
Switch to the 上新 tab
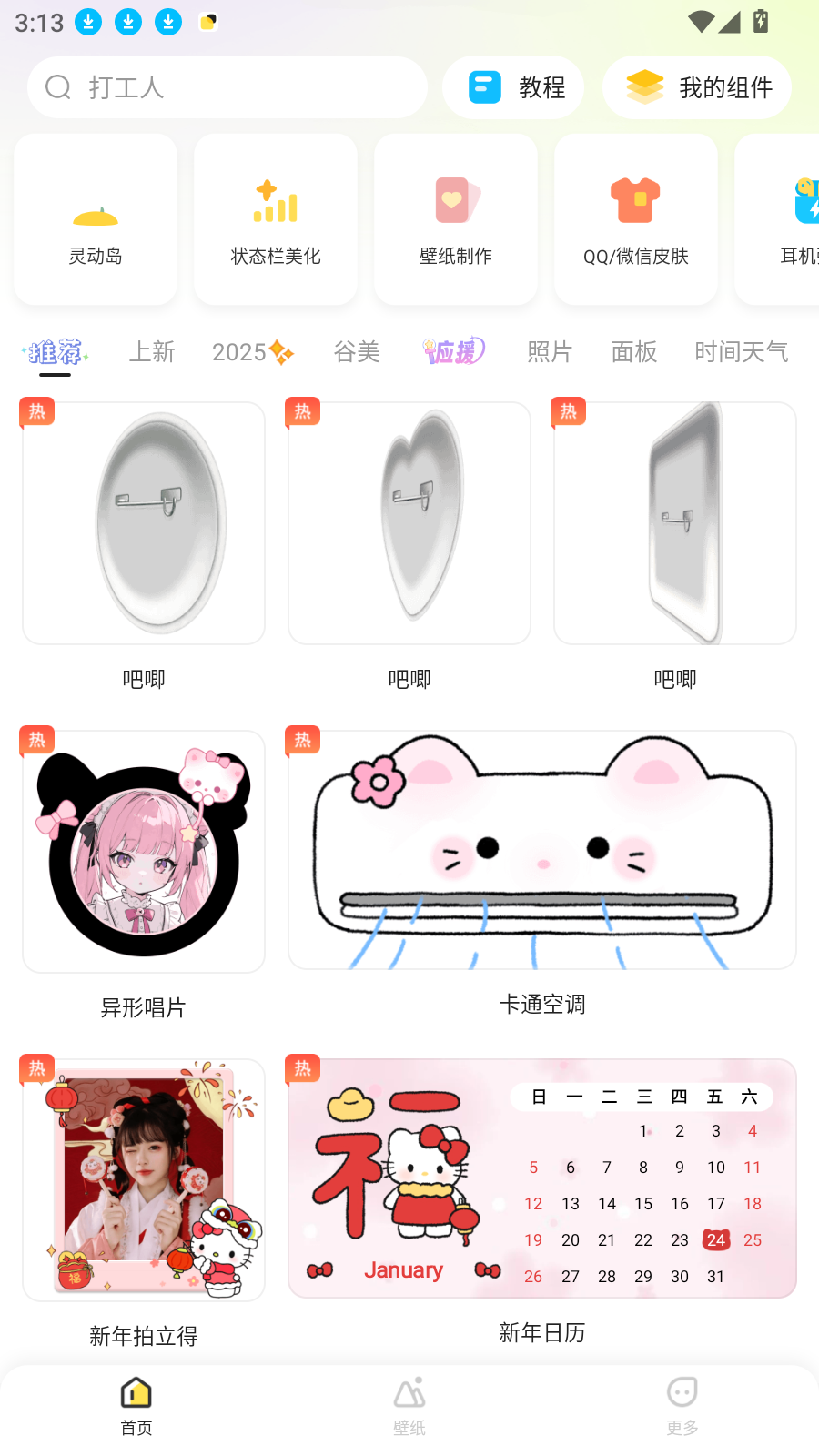coord(151,351)
